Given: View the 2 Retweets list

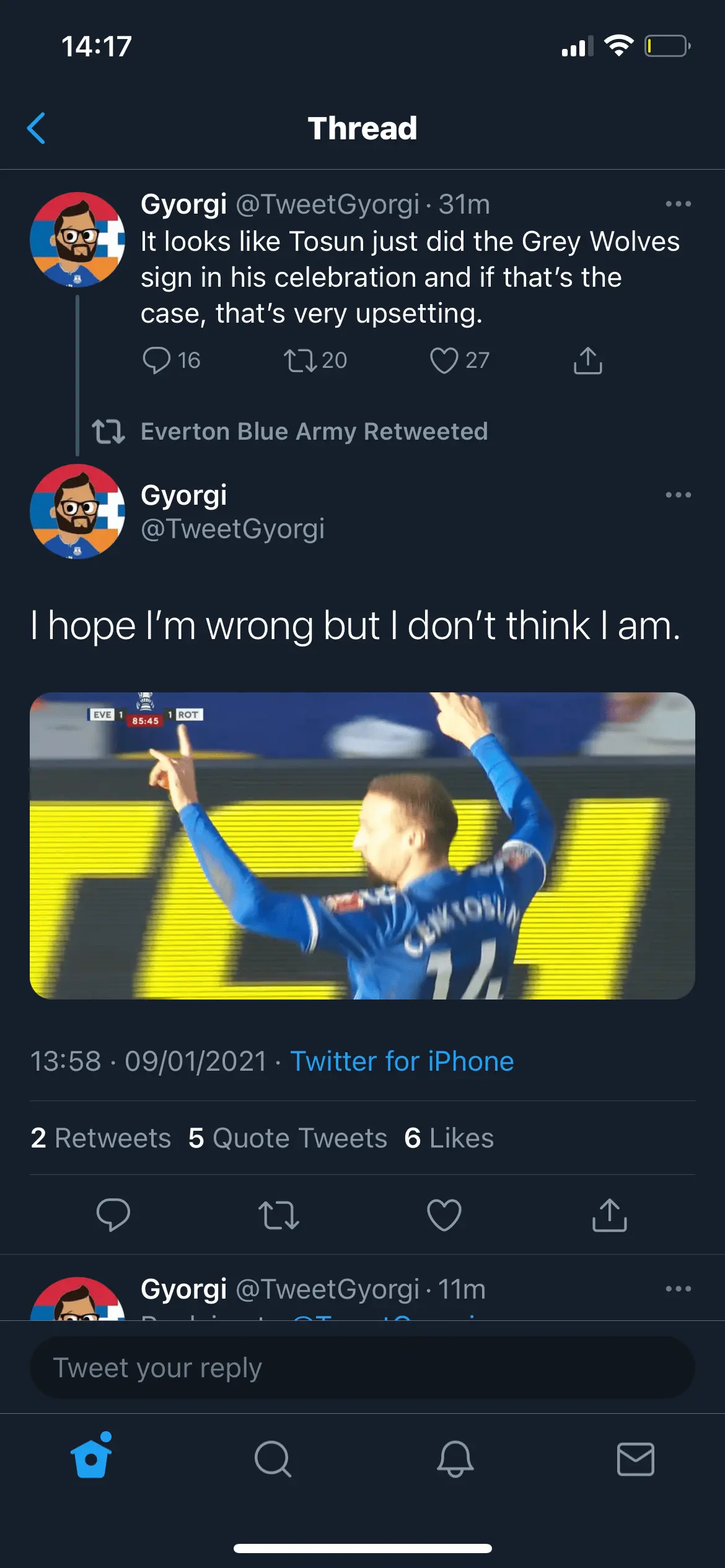Looking at the screenshot, I should 101,1138.
